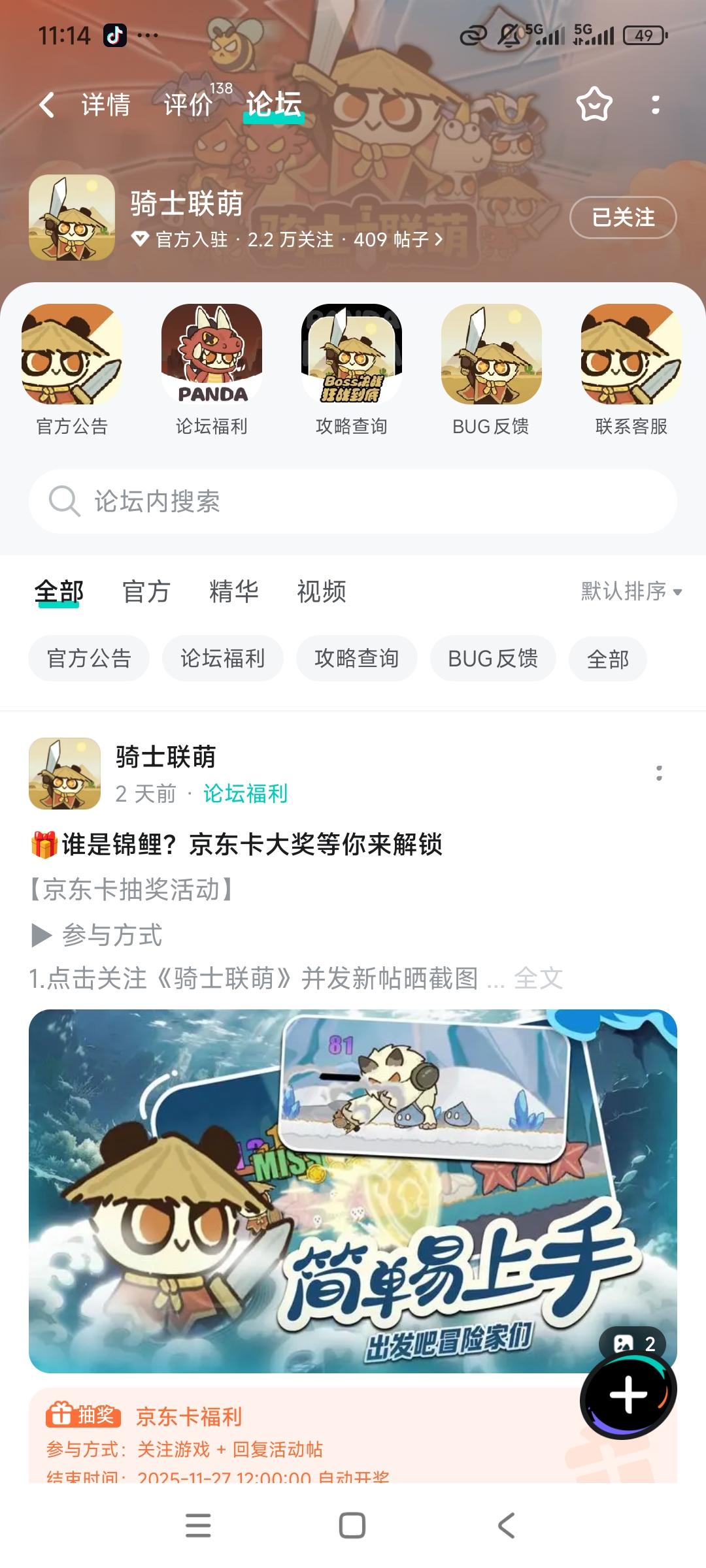Viewport: 706px width, 1568px height.
Task: Activate the 视频 filter option
Action: pos(321,590)
